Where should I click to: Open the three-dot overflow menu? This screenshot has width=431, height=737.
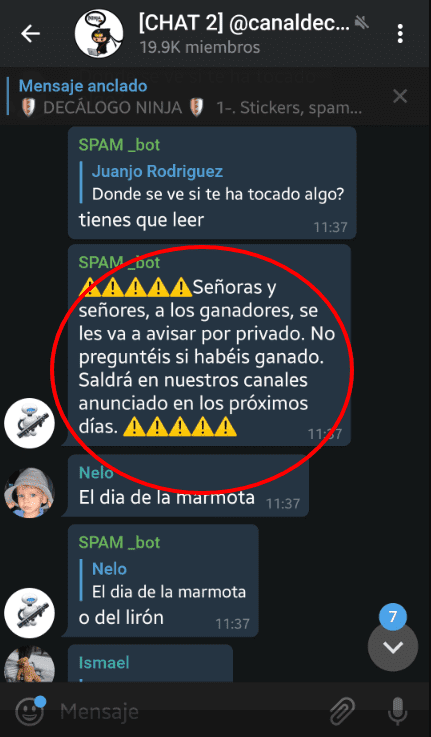400,34
